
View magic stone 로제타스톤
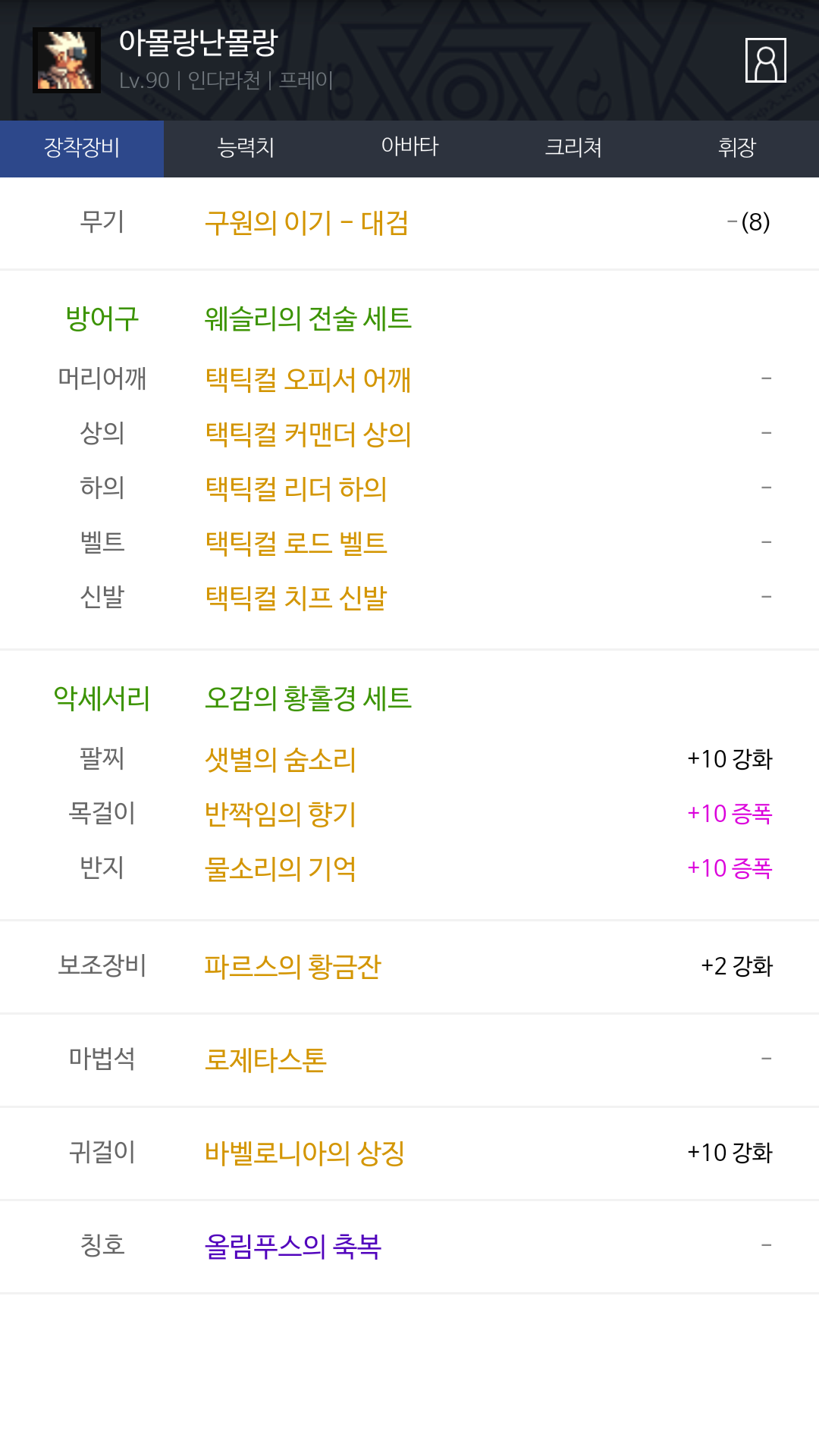point(265,1059)
